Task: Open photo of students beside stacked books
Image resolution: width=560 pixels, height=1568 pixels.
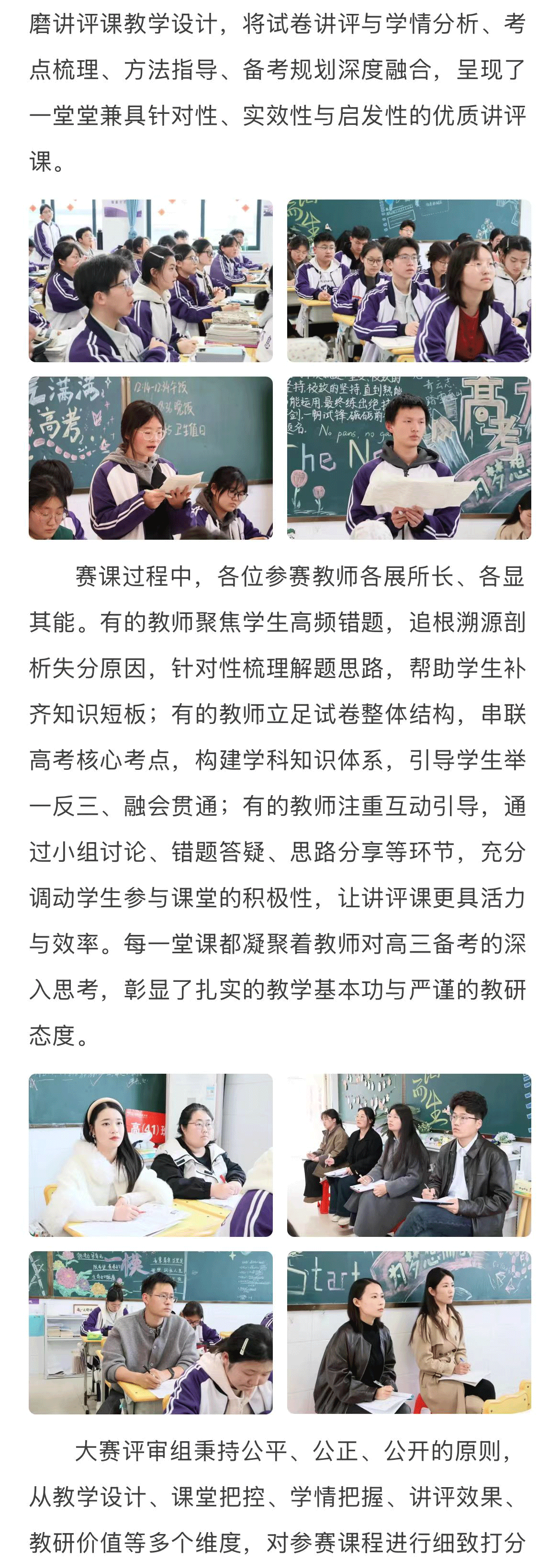Action: click(x=150, y=280)
